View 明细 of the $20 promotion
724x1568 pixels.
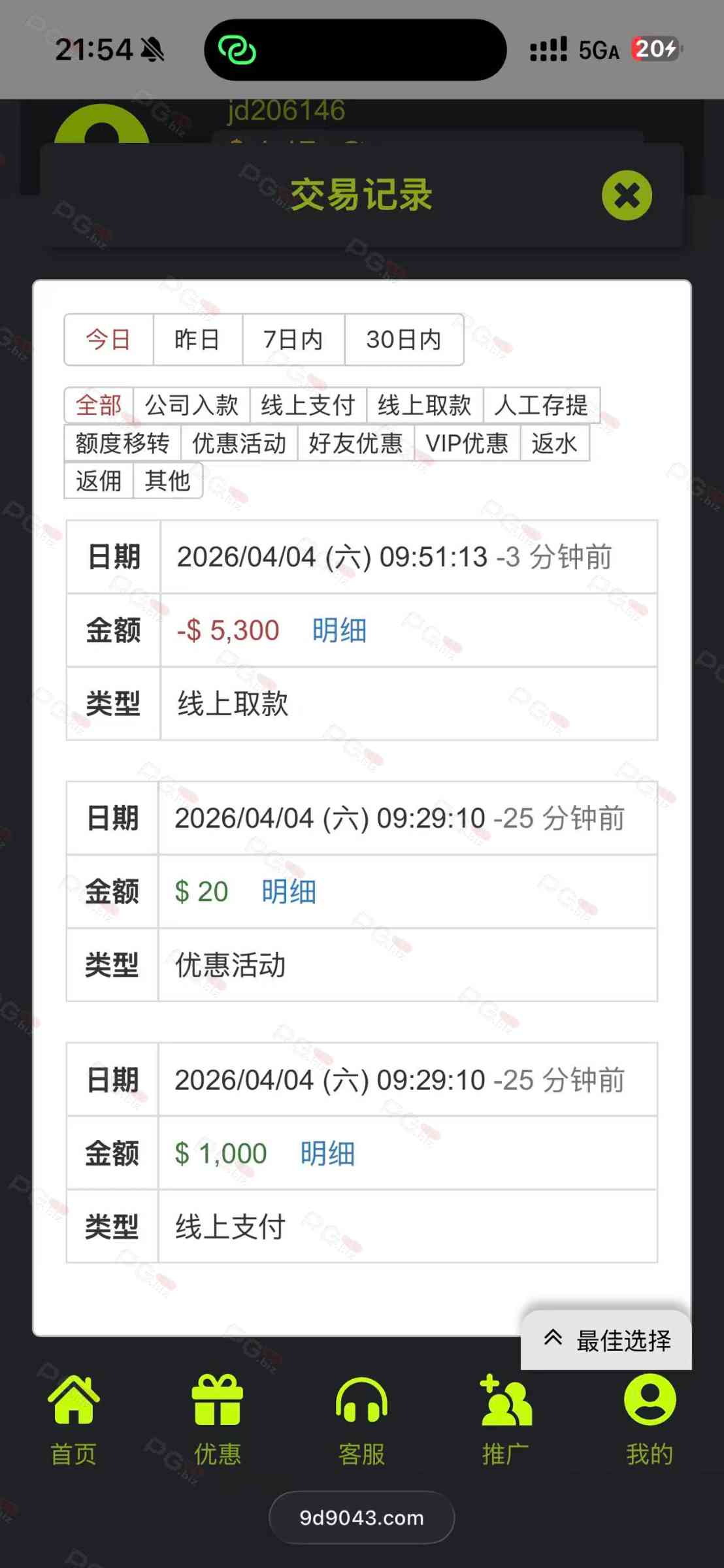click(289, 892)
